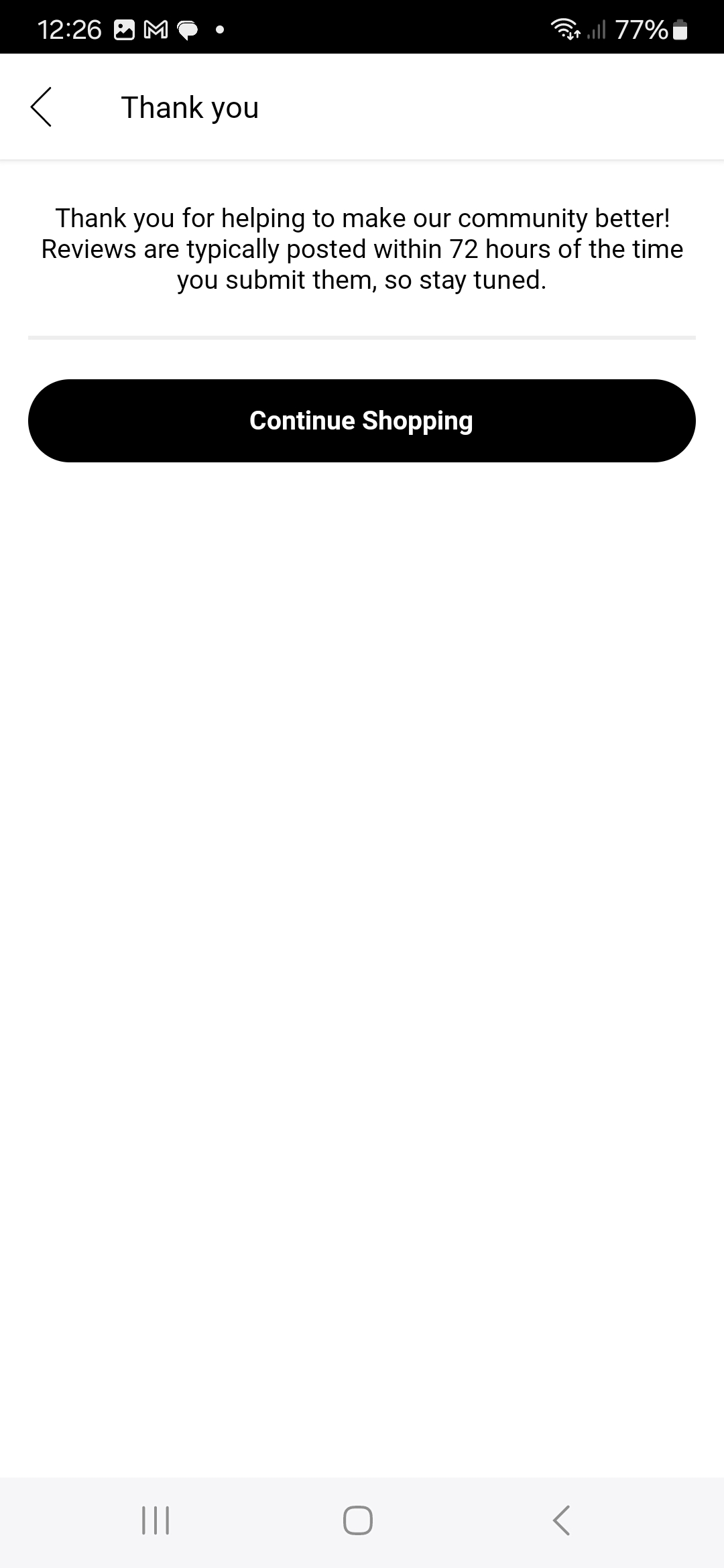Go to the home screen
This screenshot has height=1568, width=724.
tap(358, 1520)
